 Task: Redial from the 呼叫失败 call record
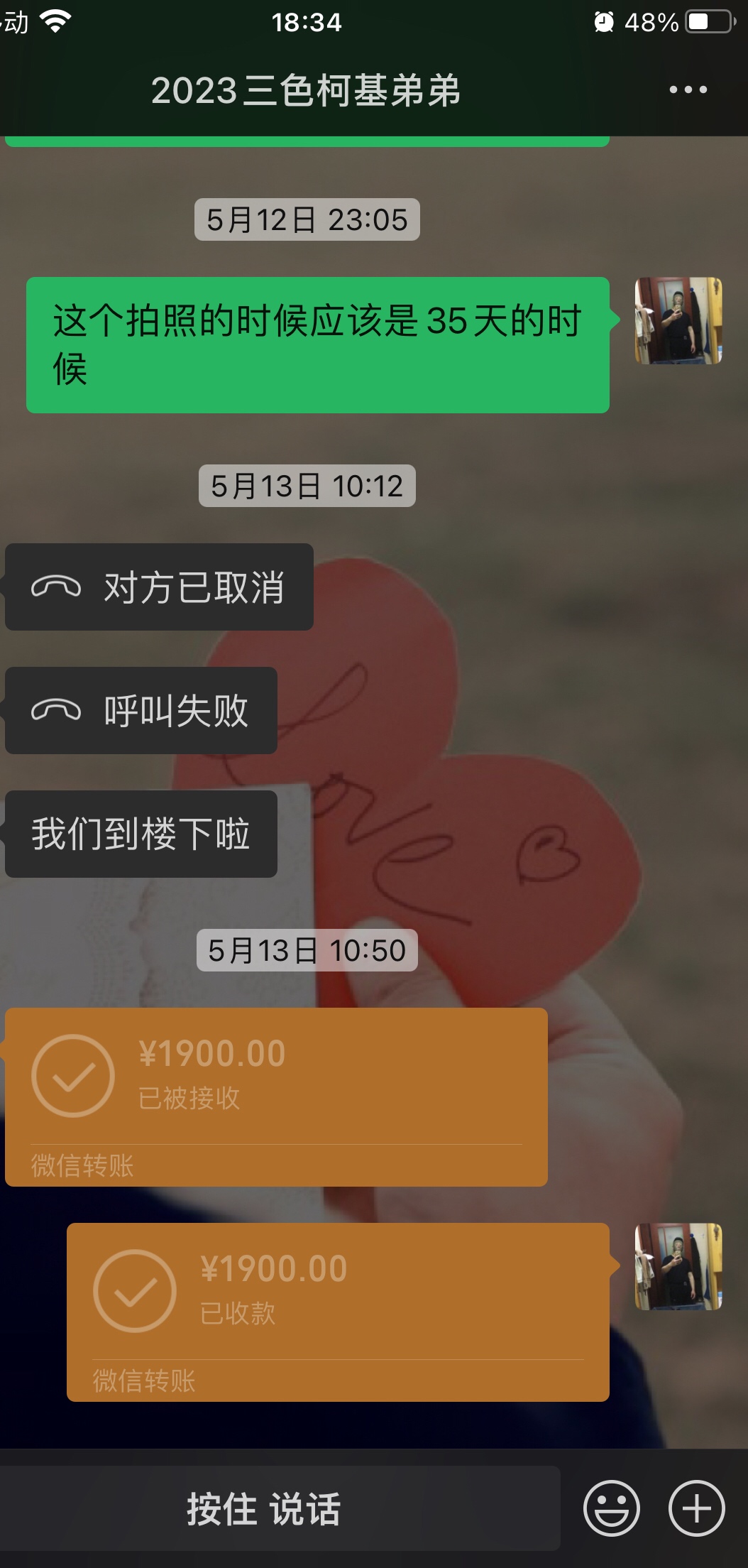click(x=141, y=710)
